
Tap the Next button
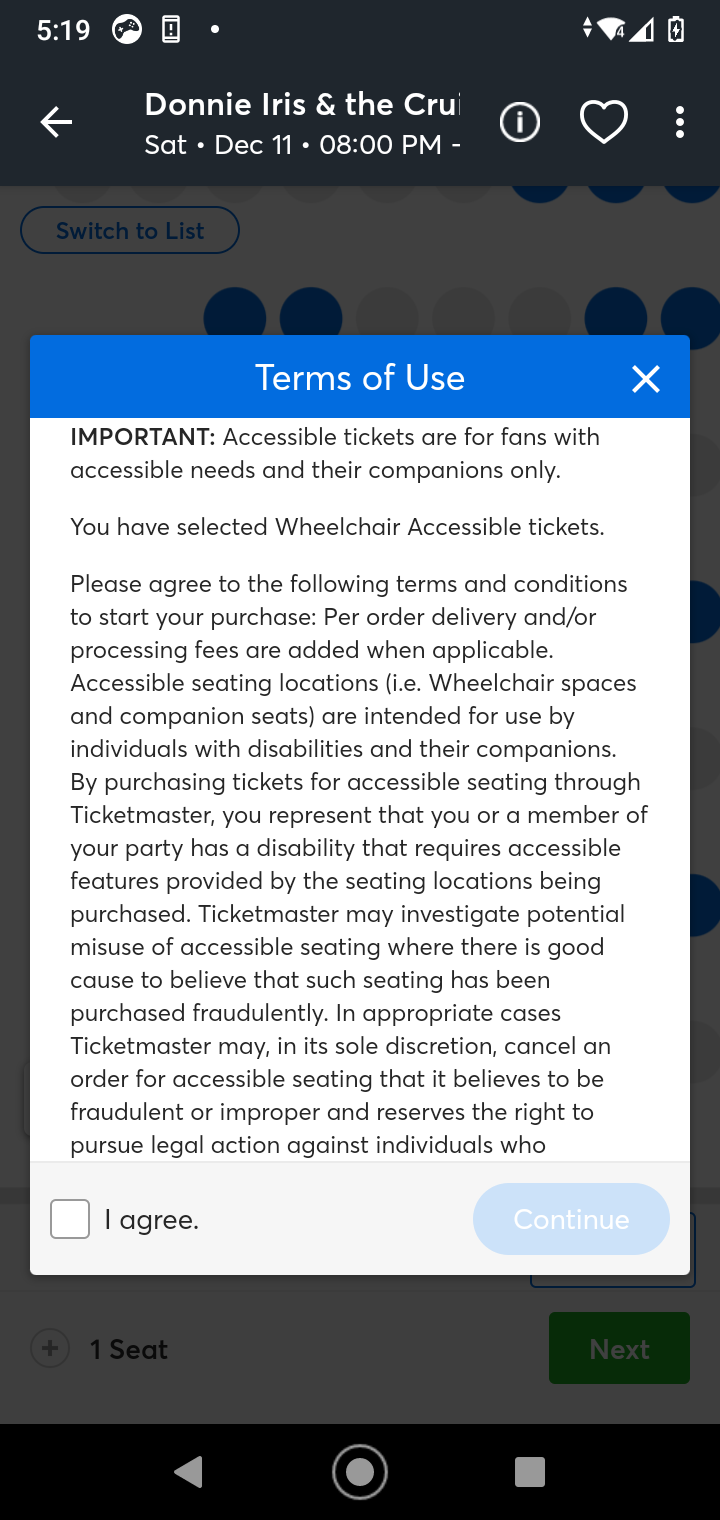619,1349
